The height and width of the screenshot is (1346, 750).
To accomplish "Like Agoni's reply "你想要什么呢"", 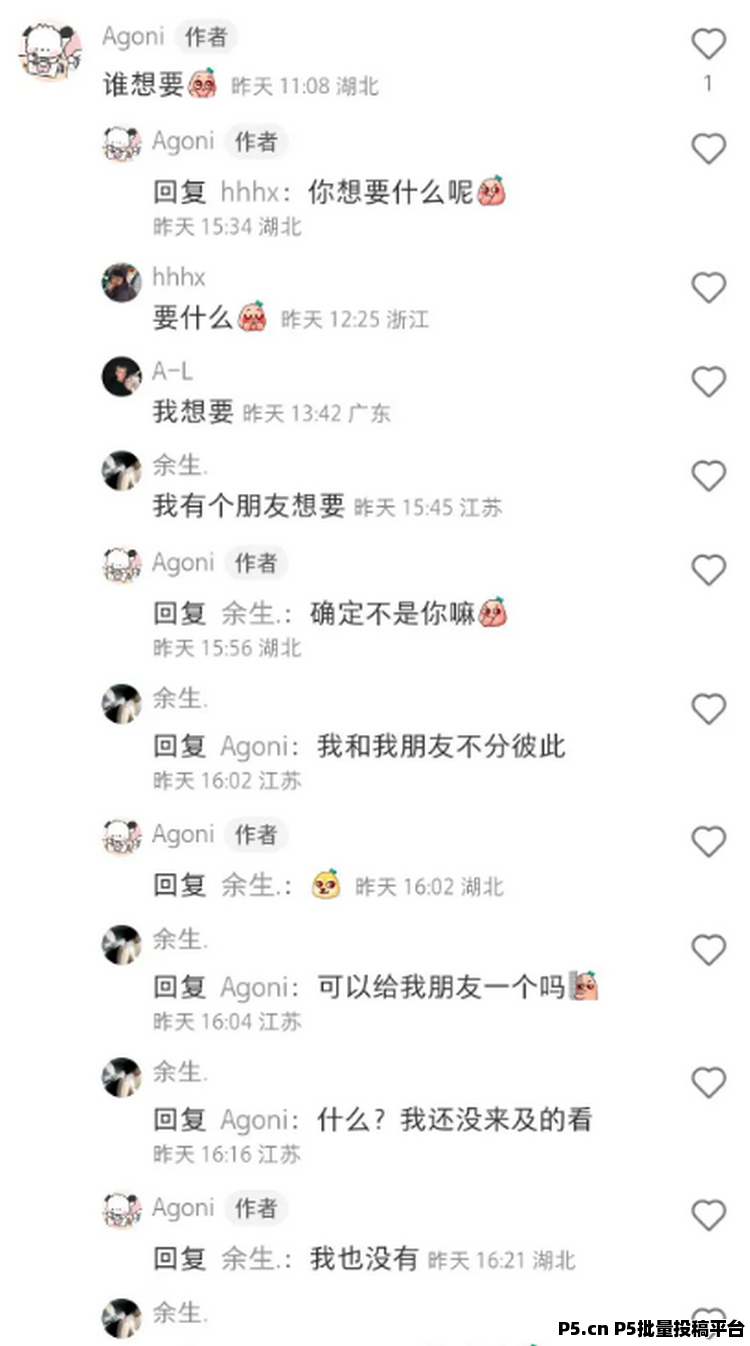I will pos(708,149).
